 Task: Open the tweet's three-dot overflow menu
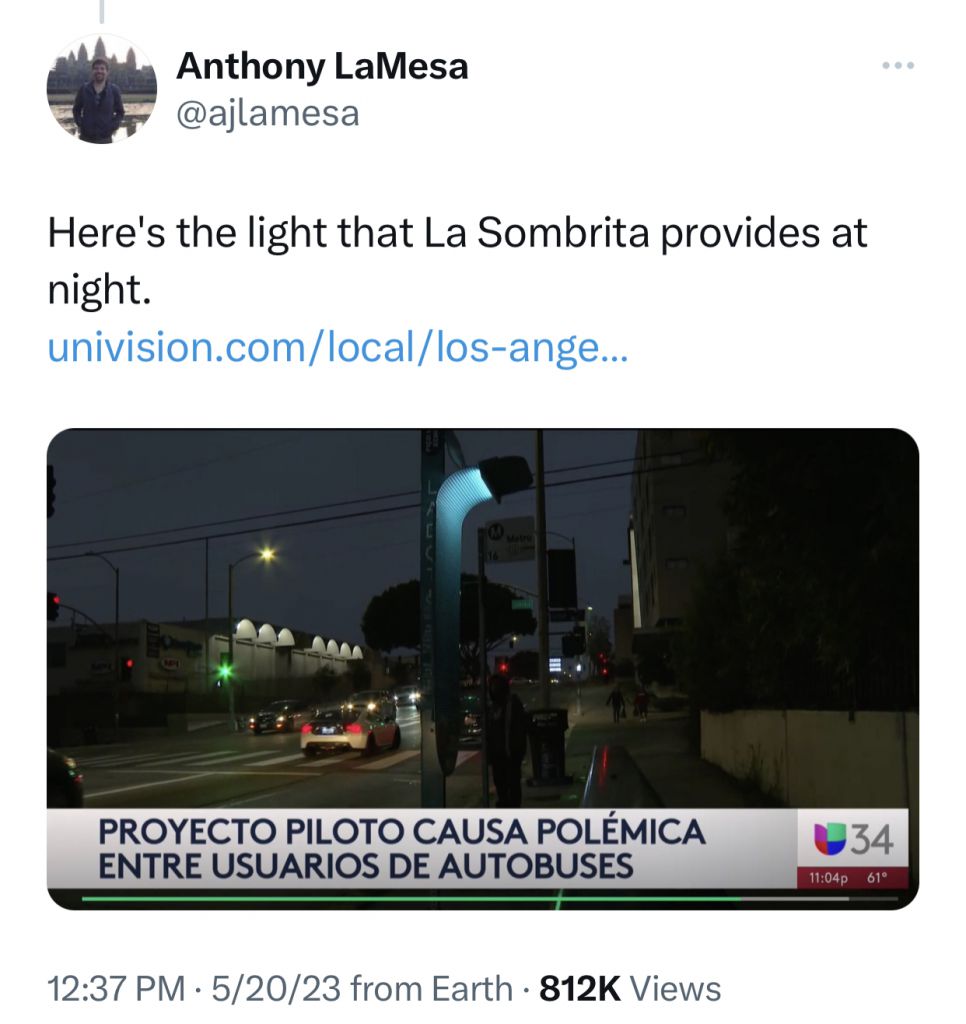[x=897, y=66]
